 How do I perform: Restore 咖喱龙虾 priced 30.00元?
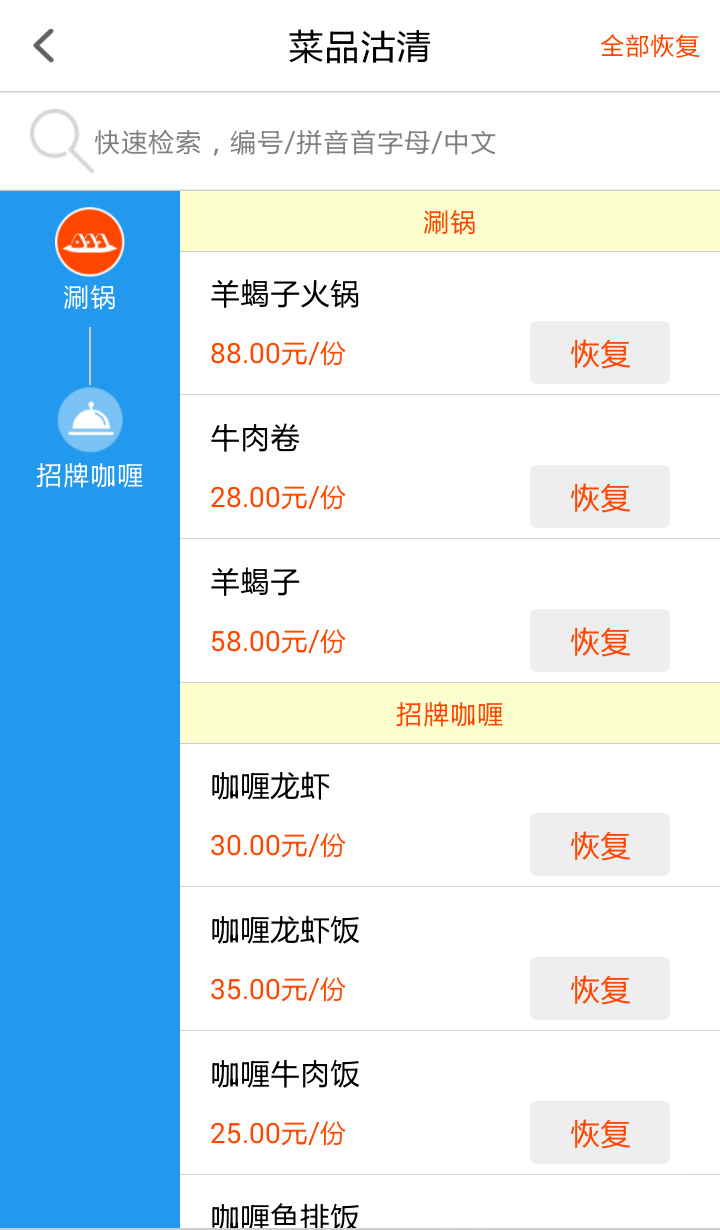pyautogui.click(x=600, y=845)
